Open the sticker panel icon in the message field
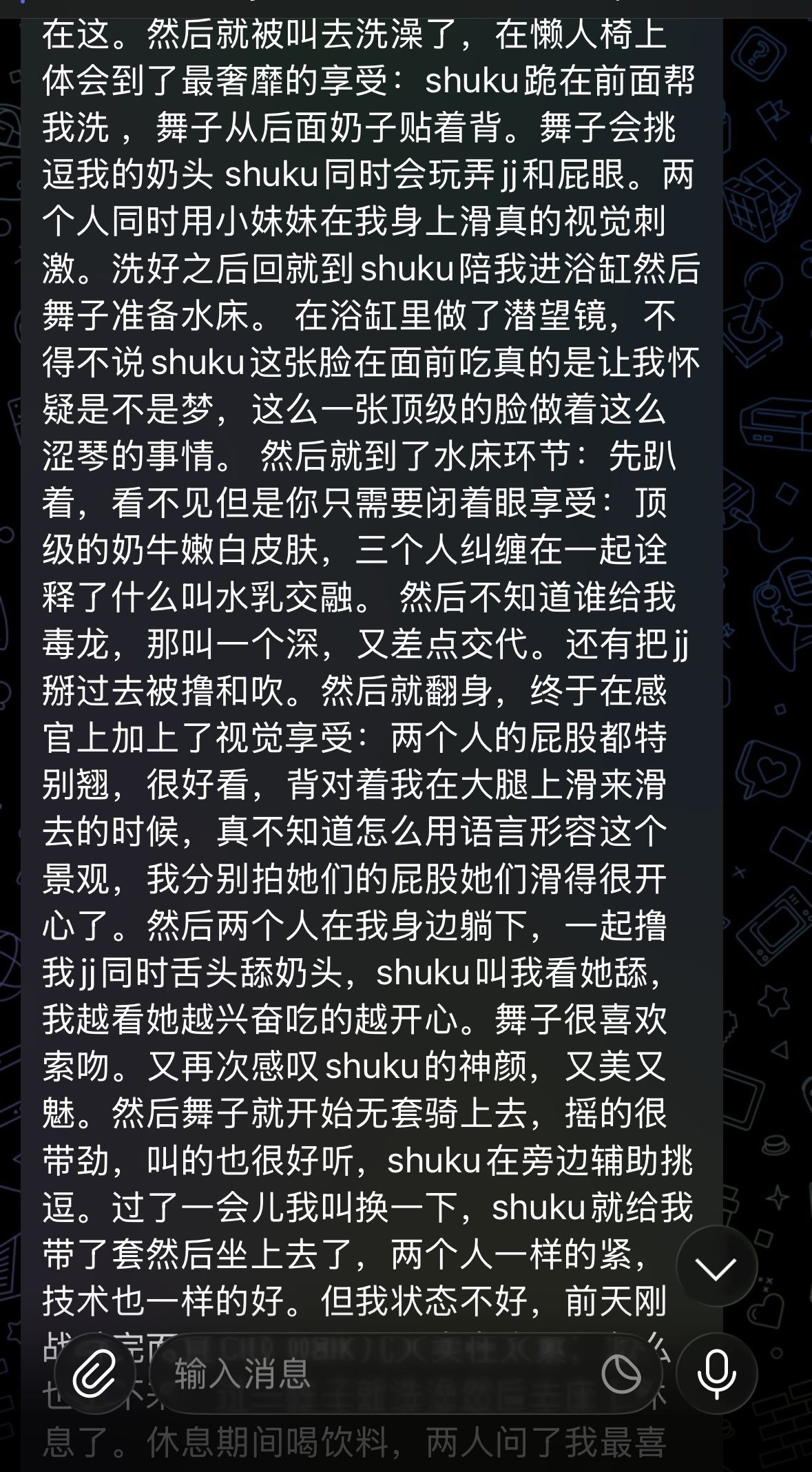This screenshot has height=1472, width=812. point(621,1375)
